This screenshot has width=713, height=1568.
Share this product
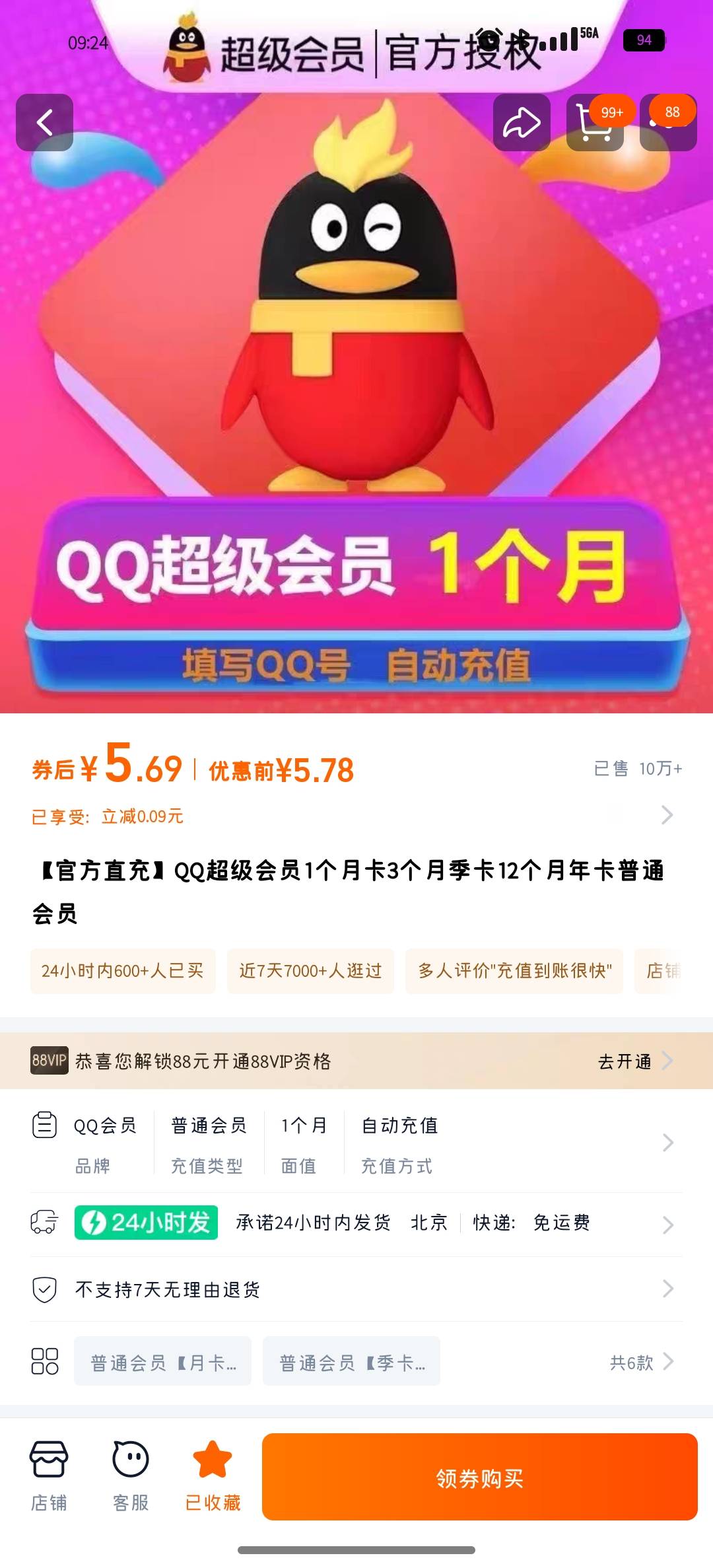[522, 123]
